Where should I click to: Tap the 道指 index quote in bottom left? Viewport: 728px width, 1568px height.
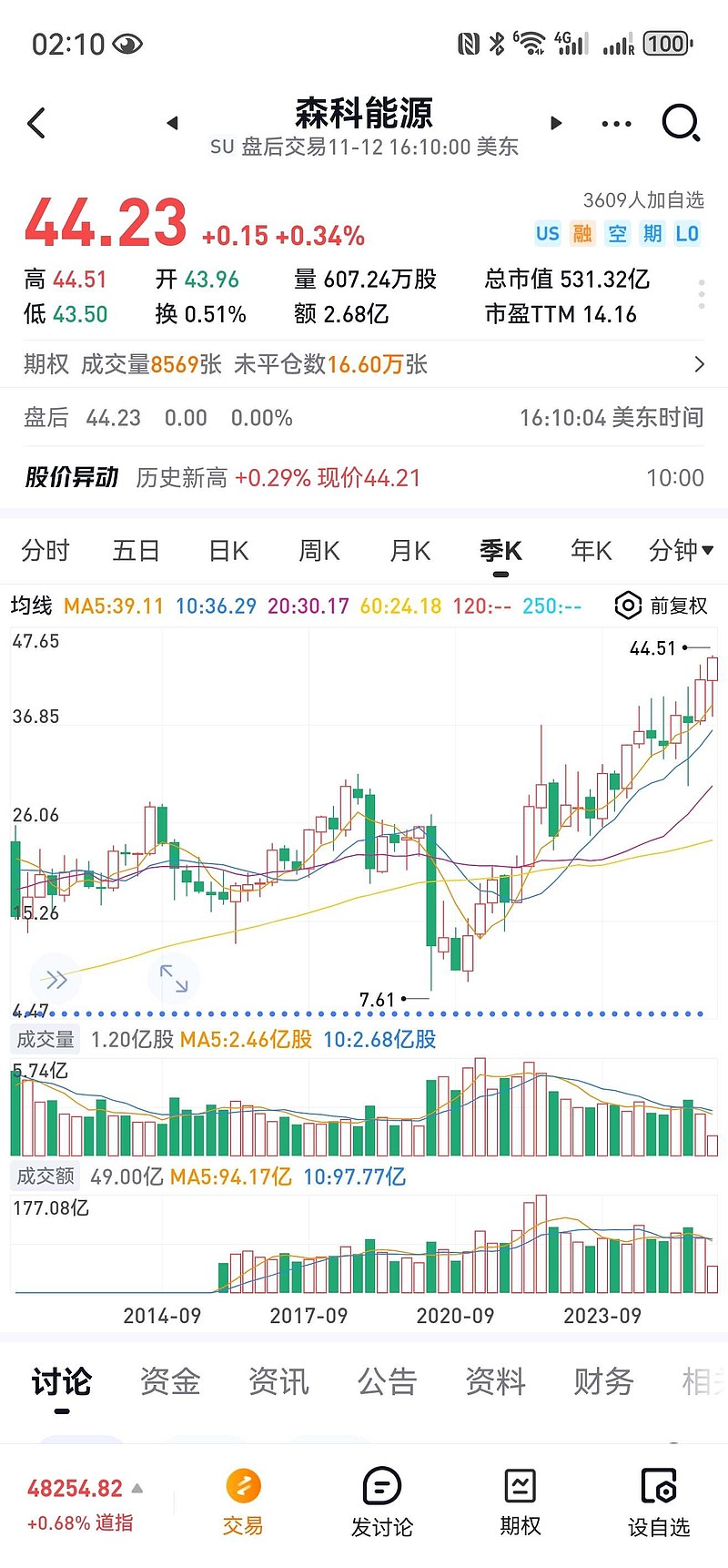point(77,1502)
